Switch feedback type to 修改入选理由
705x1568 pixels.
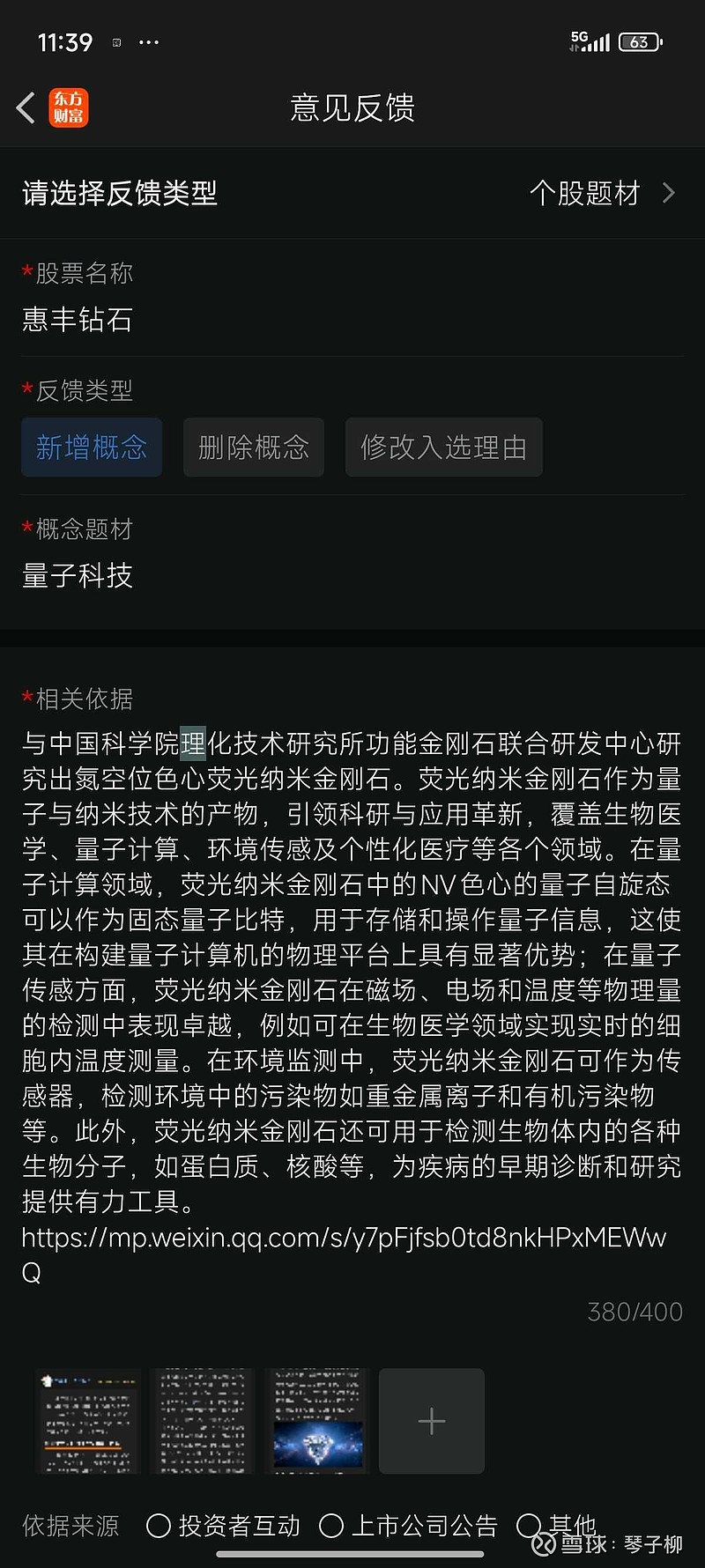[x=443, y=447]
